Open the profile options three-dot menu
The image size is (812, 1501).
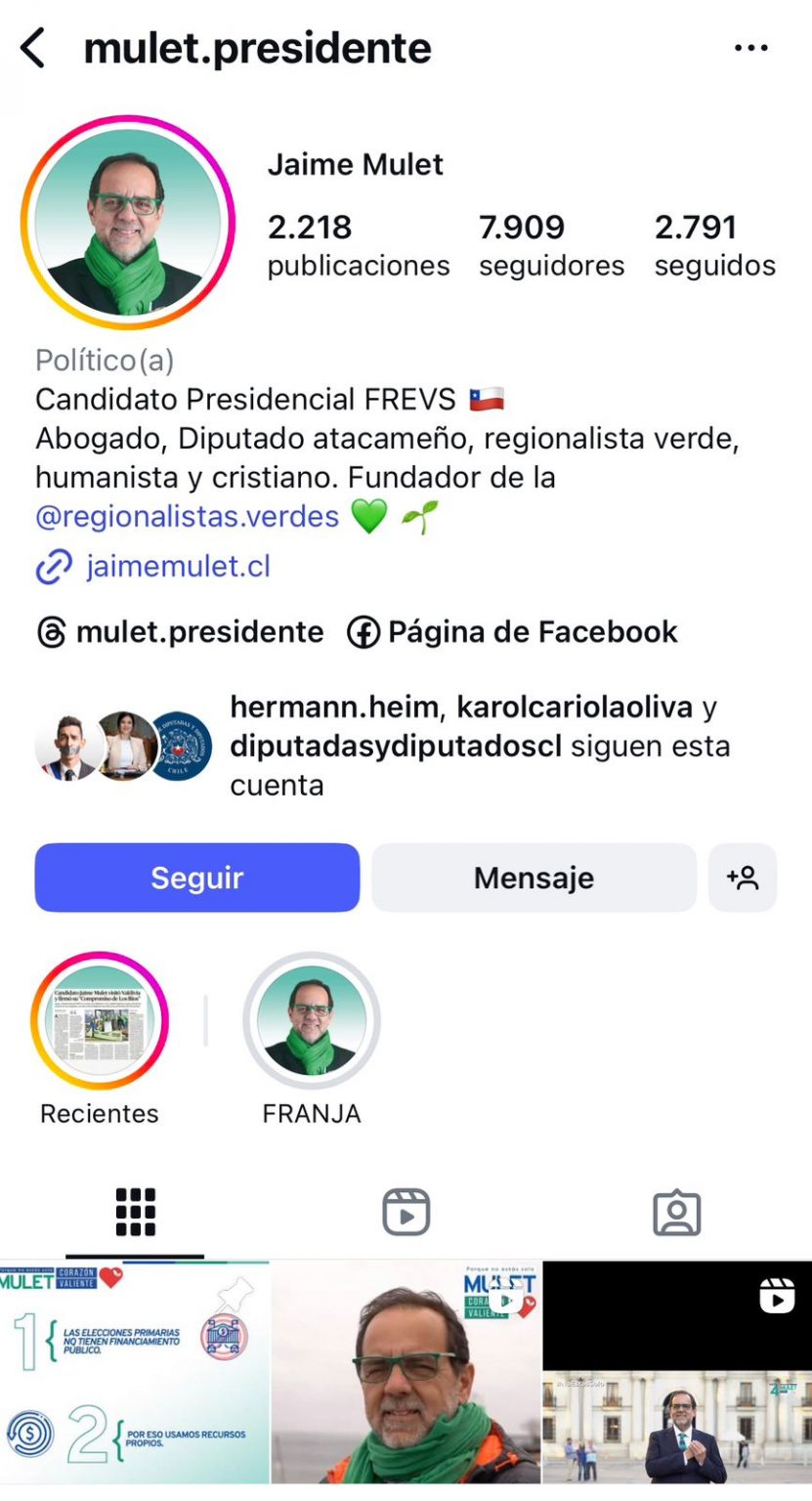(750, 47)
